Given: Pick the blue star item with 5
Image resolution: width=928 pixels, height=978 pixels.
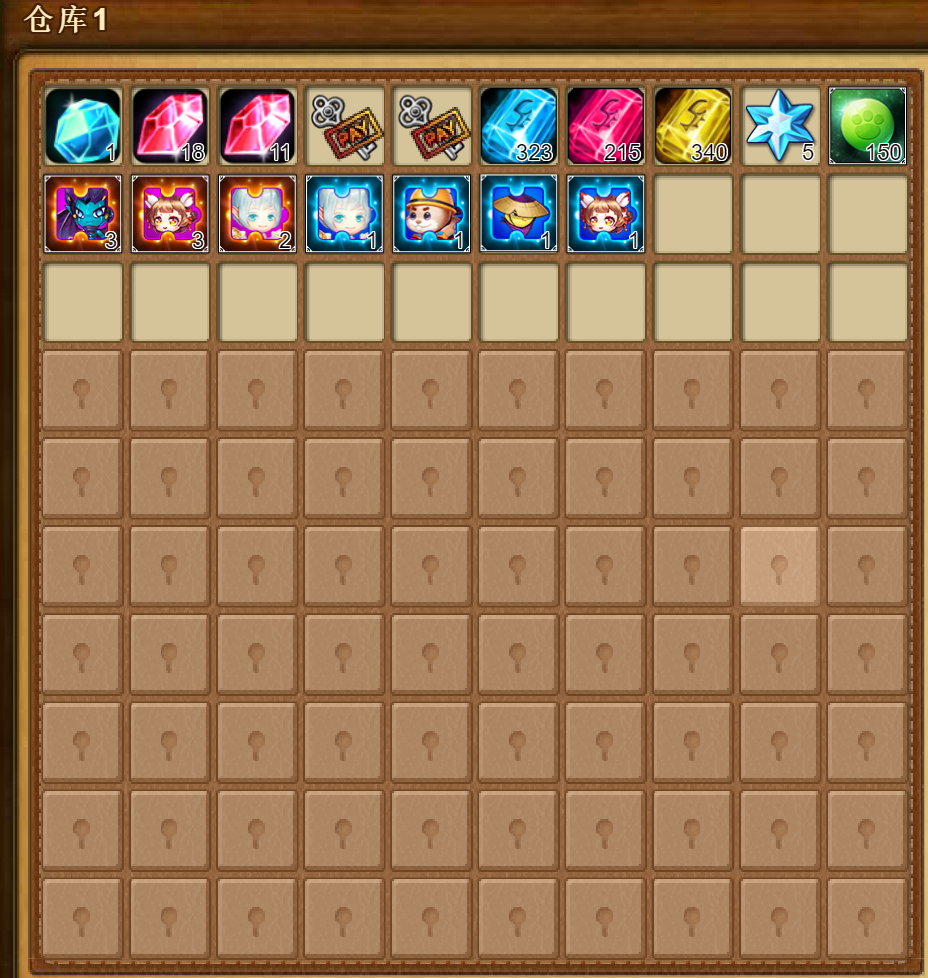Looking at the screenshot, I should coord(780,126).
